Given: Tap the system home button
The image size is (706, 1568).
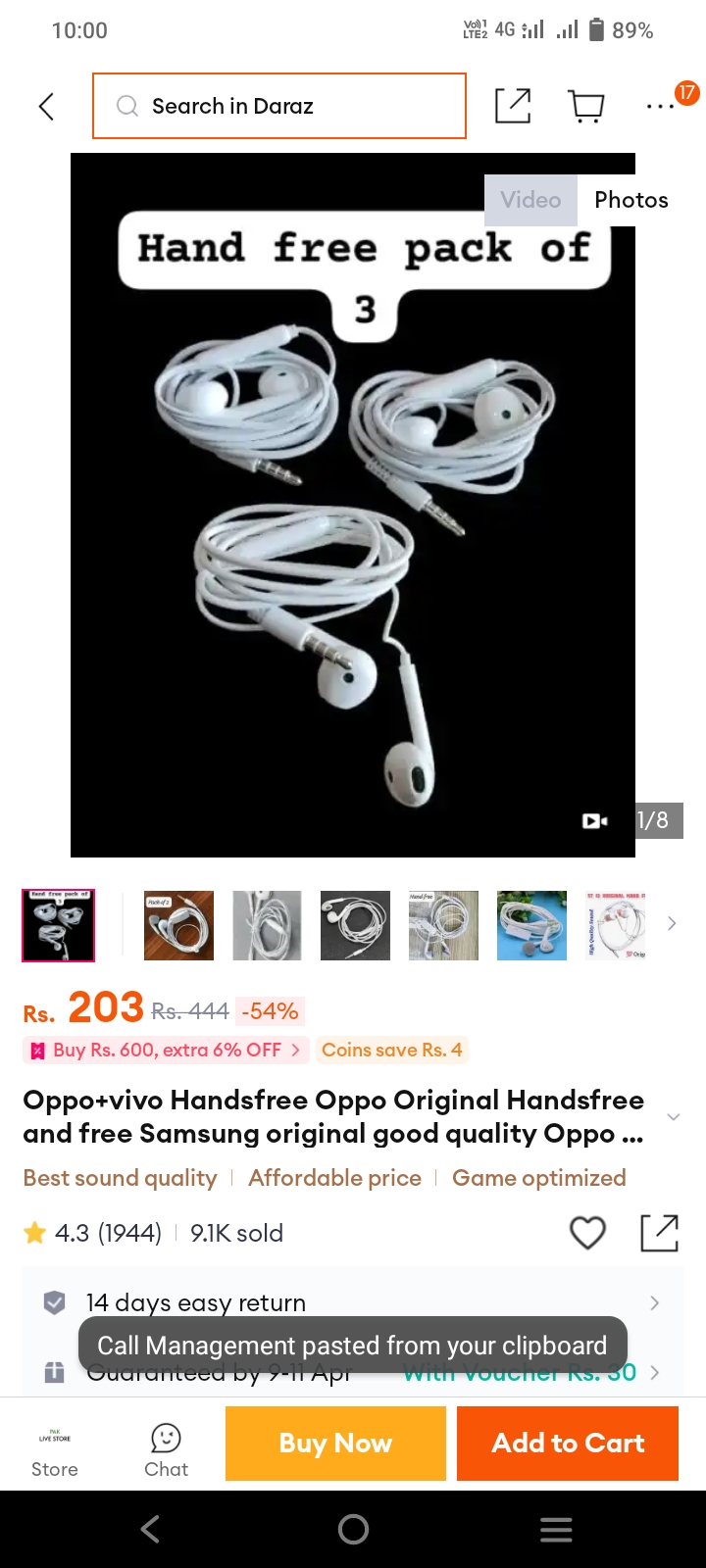Looking at the screenshot, I should 353,1529.
